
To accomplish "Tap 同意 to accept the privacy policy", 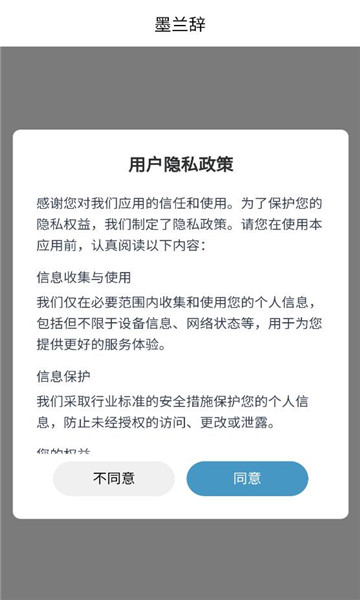I will click(x=247, y=478).
